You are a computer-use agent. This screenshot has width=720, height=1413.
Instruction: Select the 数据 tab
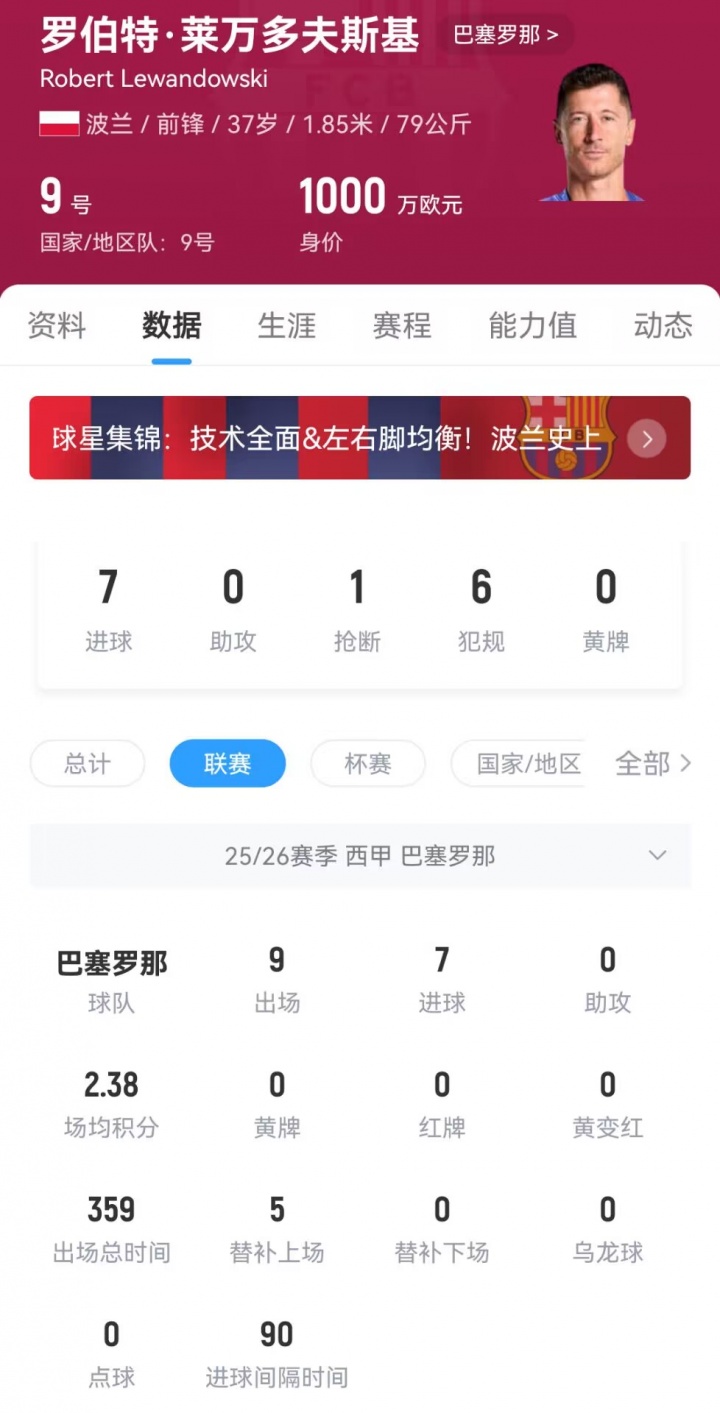click(x=171, y=326)
